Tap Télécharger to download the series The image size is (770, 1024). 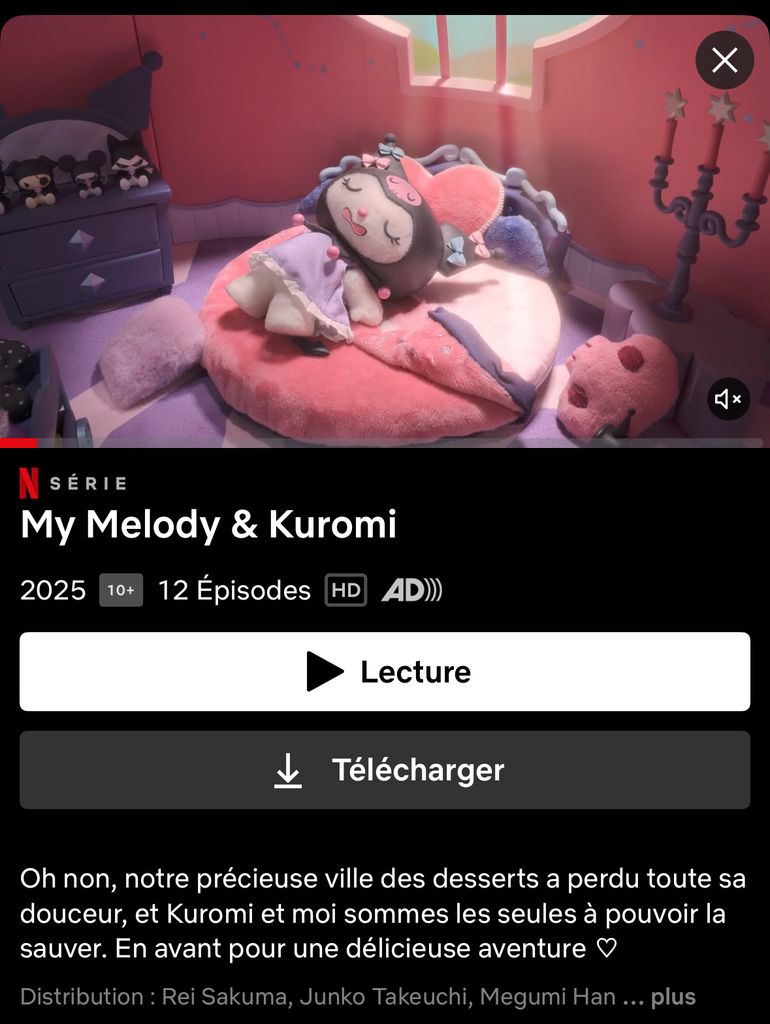385,770
